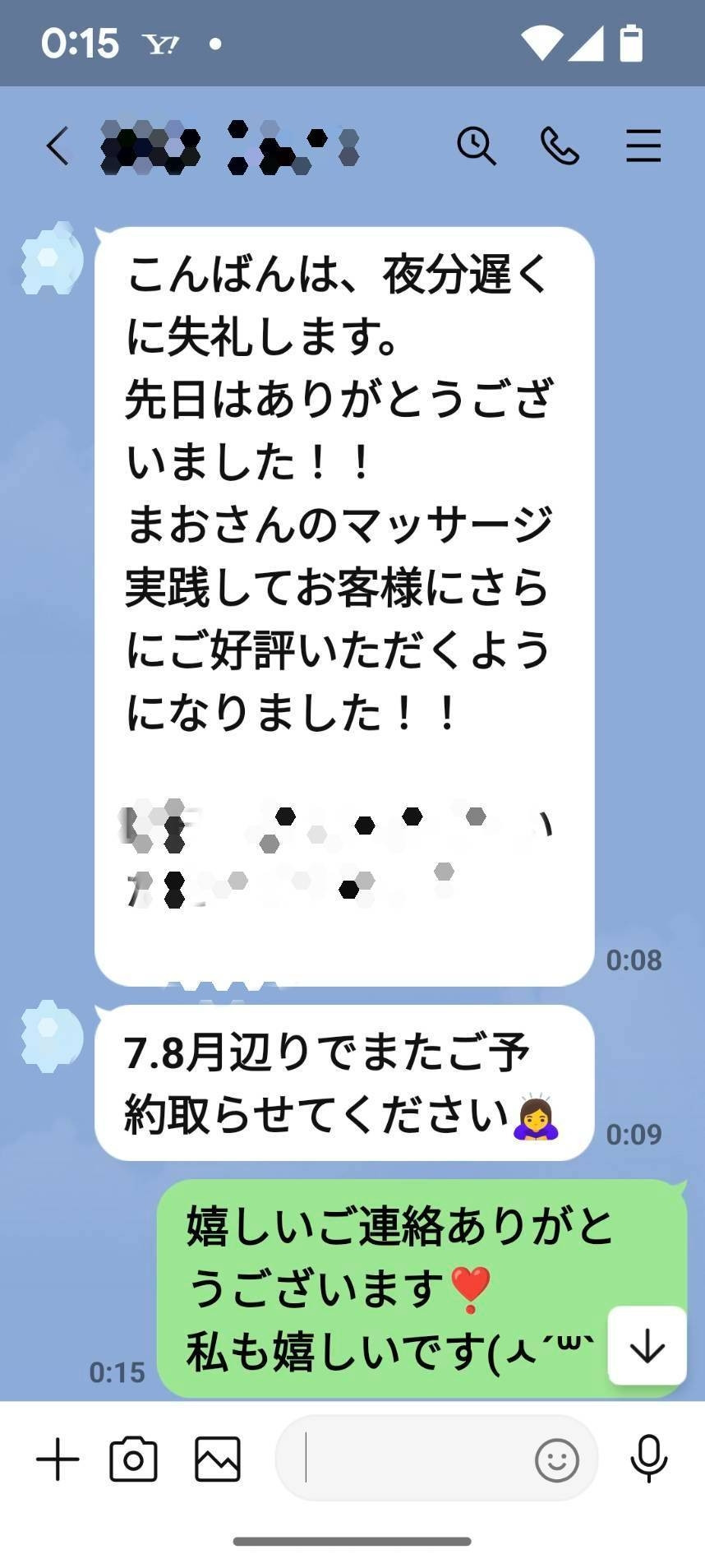Open the chat menu
705x1568 pixels.
click(643, 146)
